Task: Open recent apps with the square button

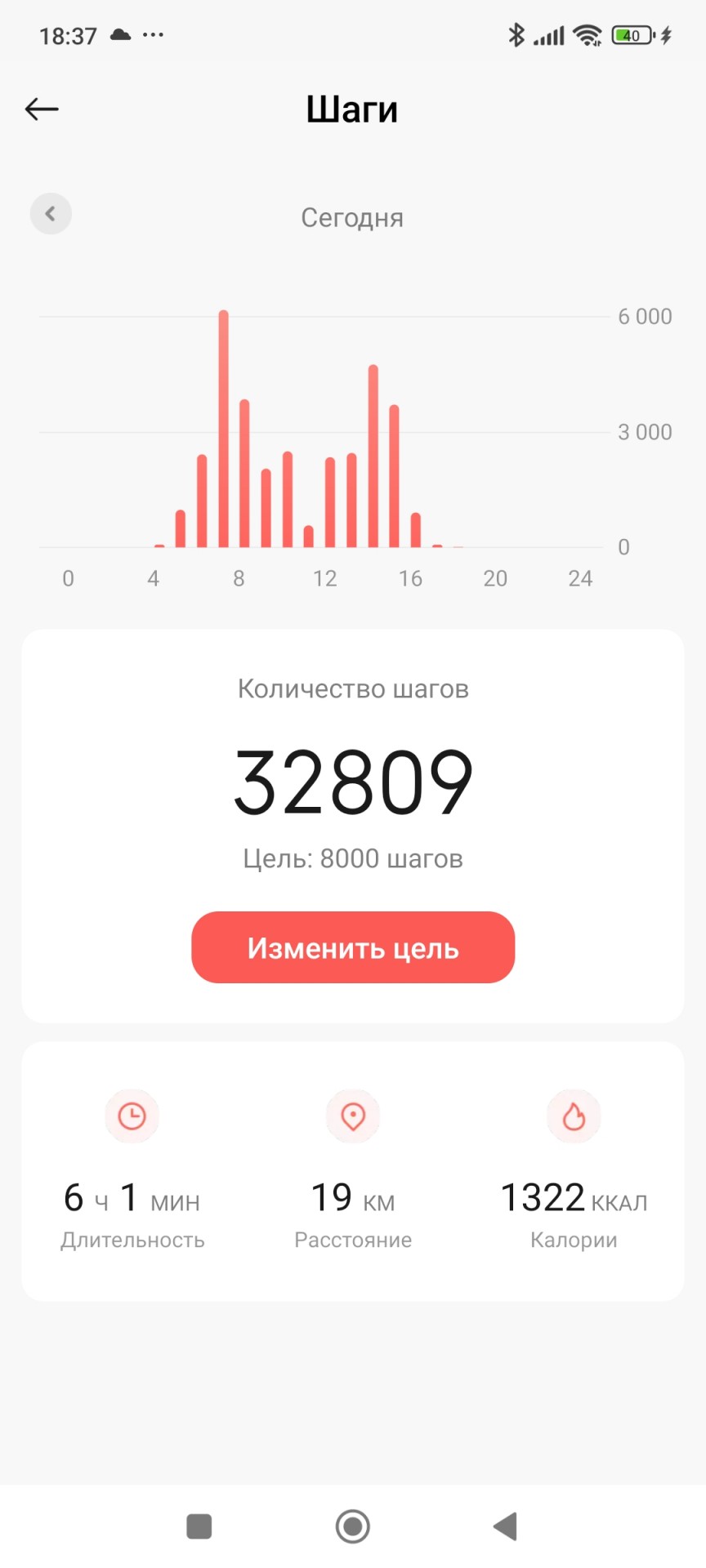Action: (x=199, y=1526)
